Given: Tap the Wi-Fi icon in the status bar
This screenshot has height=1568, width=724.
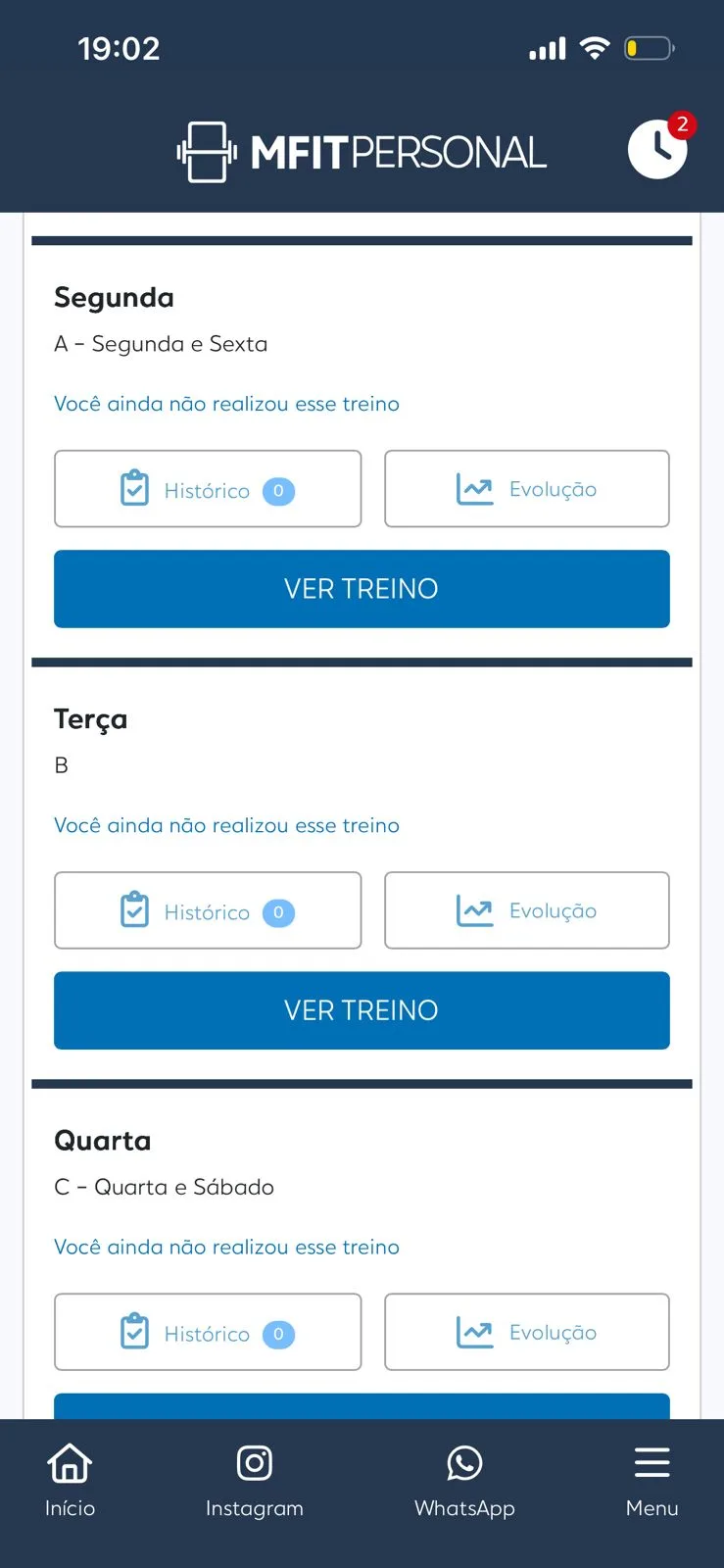Looking at the screenshot, I should tap(595, 47).
